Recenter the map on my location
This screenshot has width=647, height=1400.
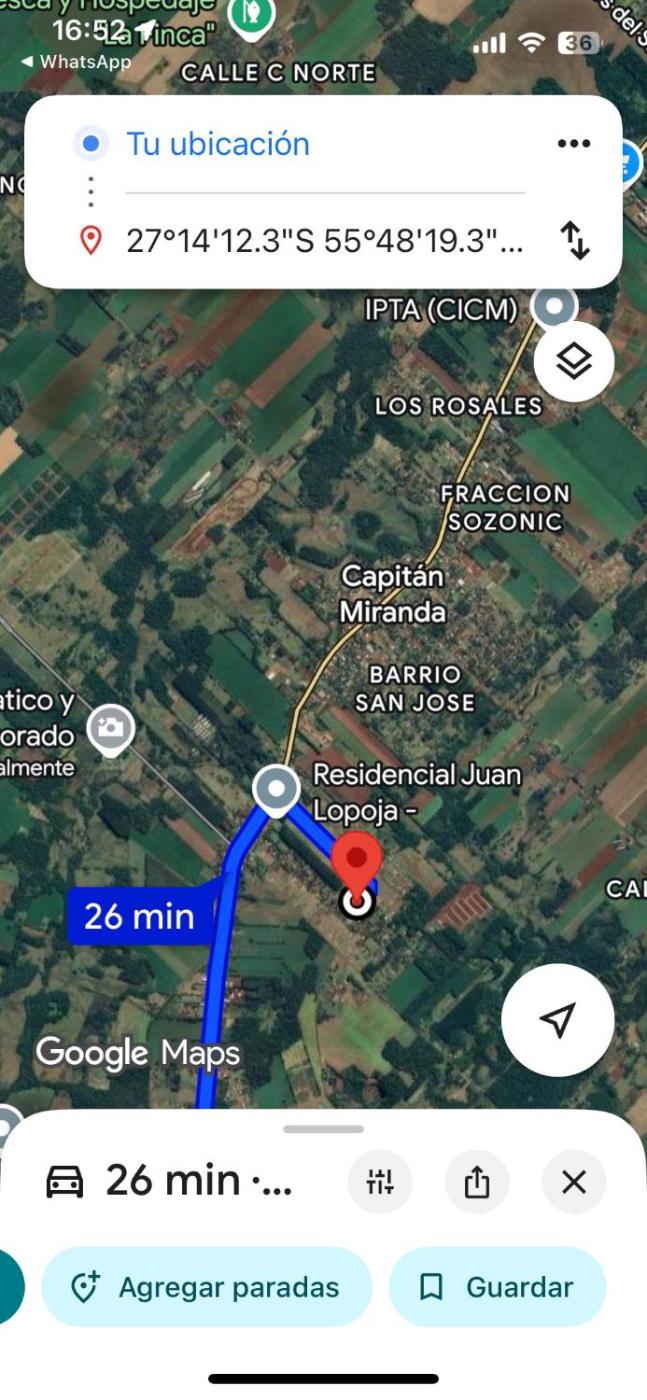tap(557, 1020)
